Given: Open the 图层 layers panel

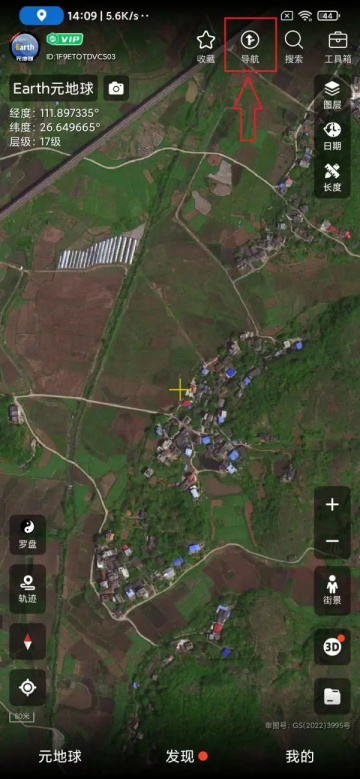Looking at the screenshot, I should pos(332,95).
